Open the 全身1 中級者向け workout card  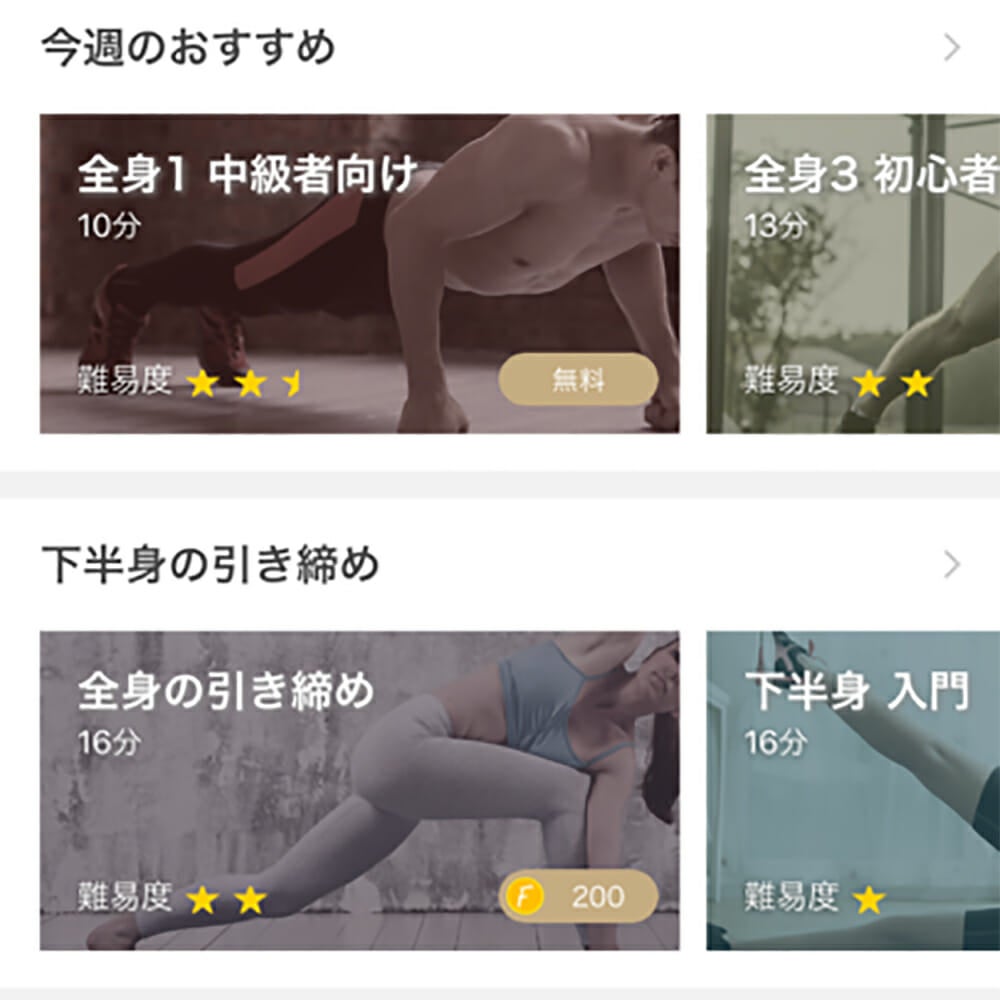click(x=360, y=273)
